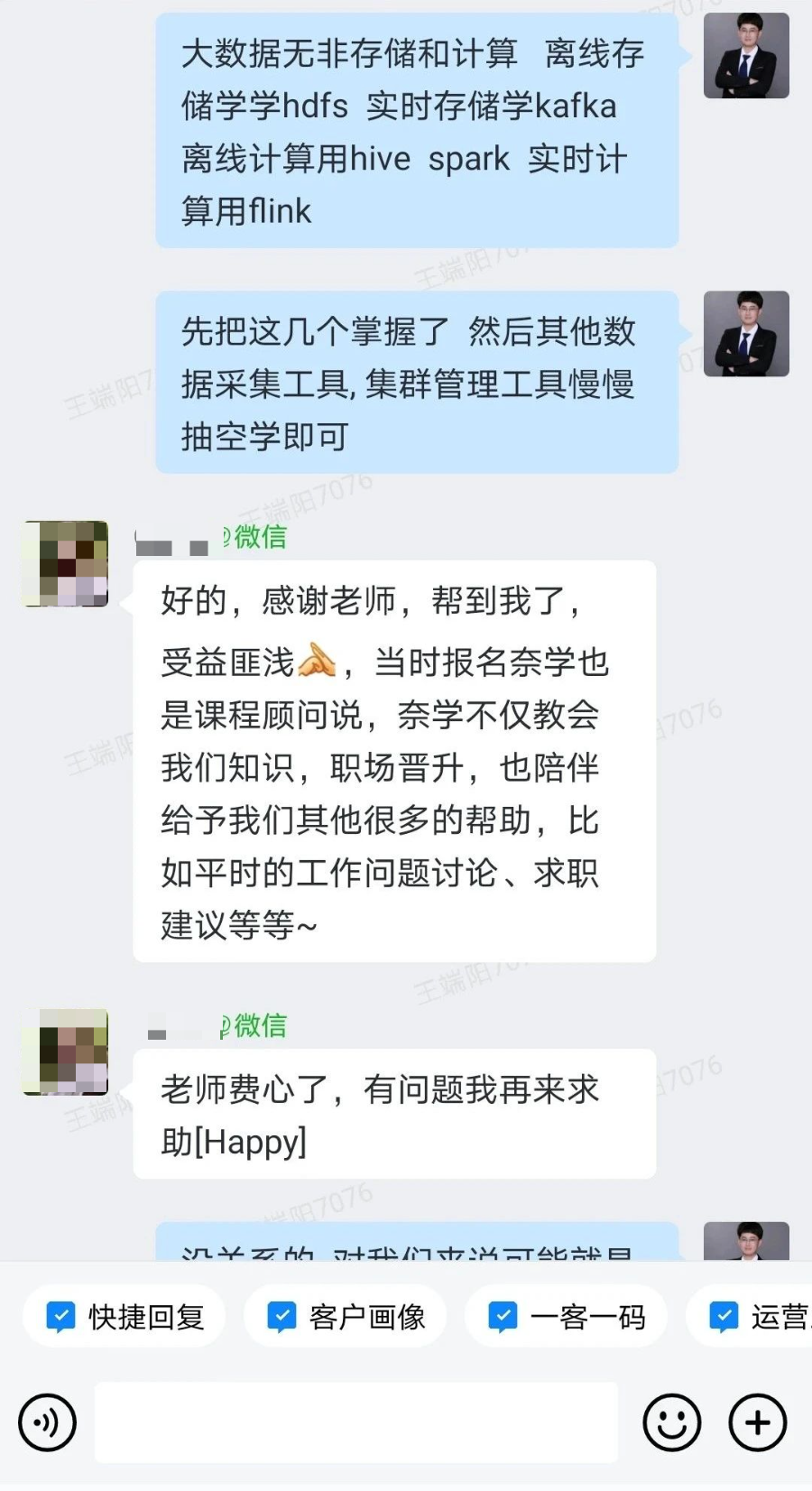This screenshot has height=1491, width=812.
Task: Focus the message text field
Action: tap(356, 1422)
